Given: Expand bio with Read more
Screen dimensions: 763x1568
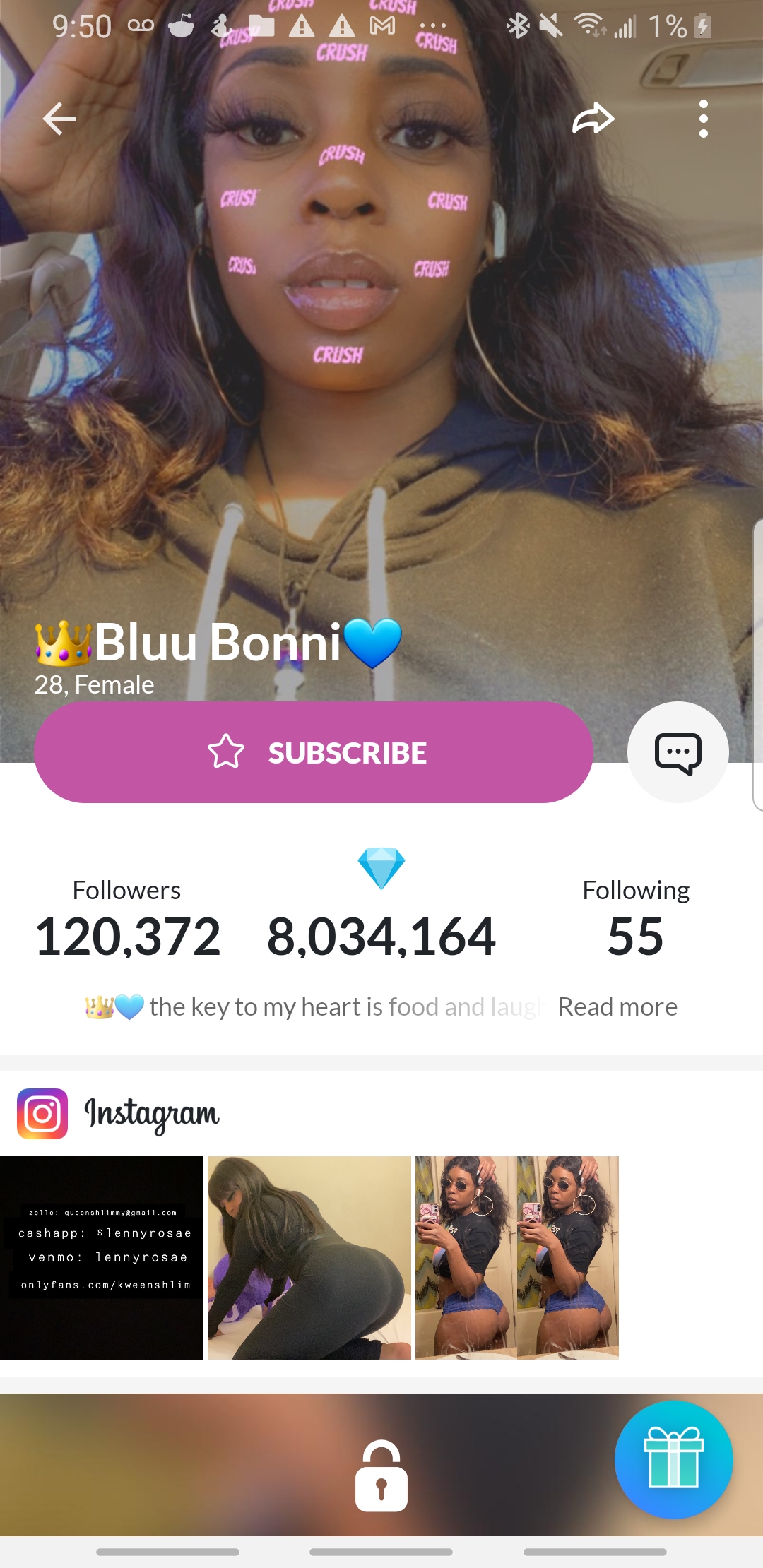Looking at the screenshot, I should [617, 1006].
